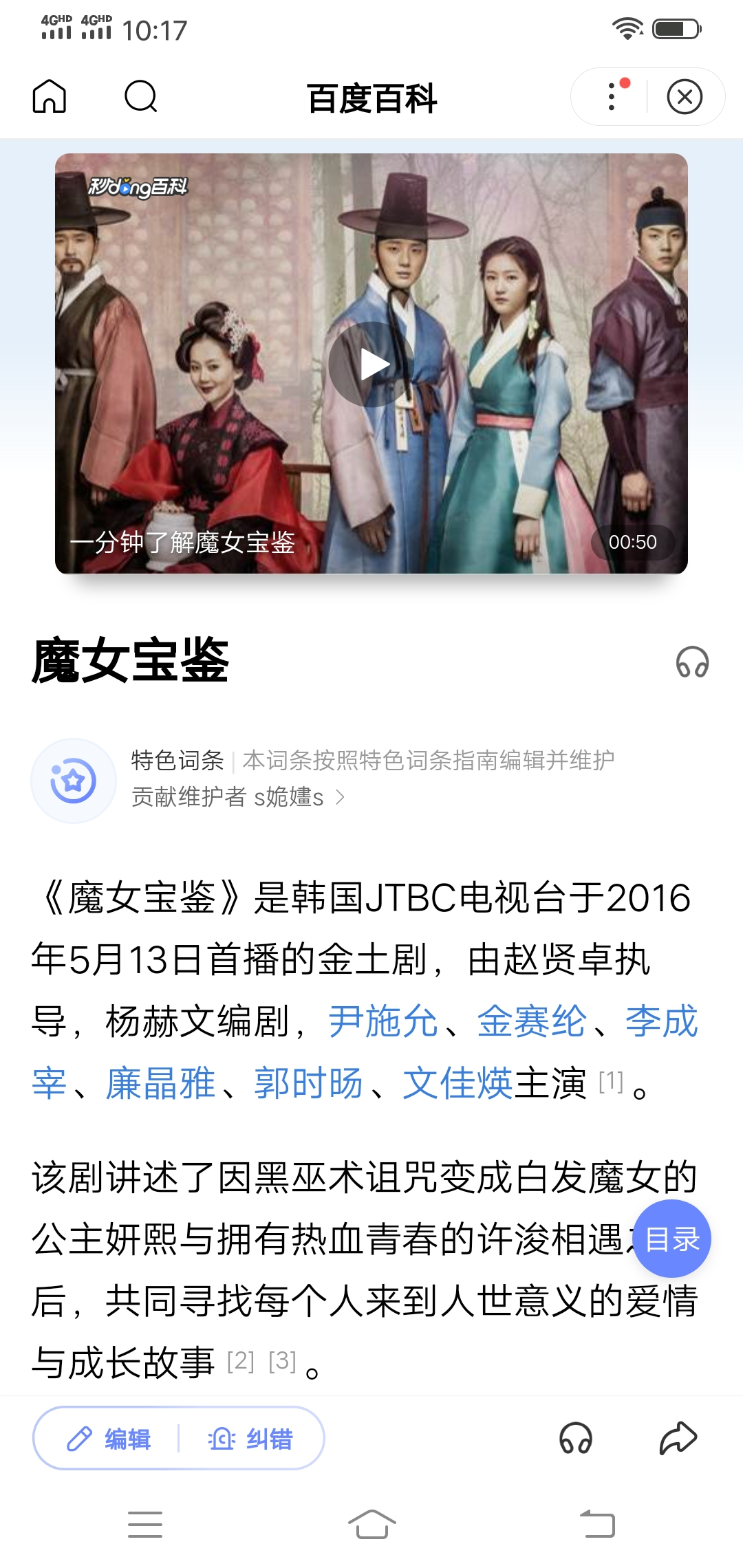
Task: Go back using the system back button
Action: [597, 1524]
